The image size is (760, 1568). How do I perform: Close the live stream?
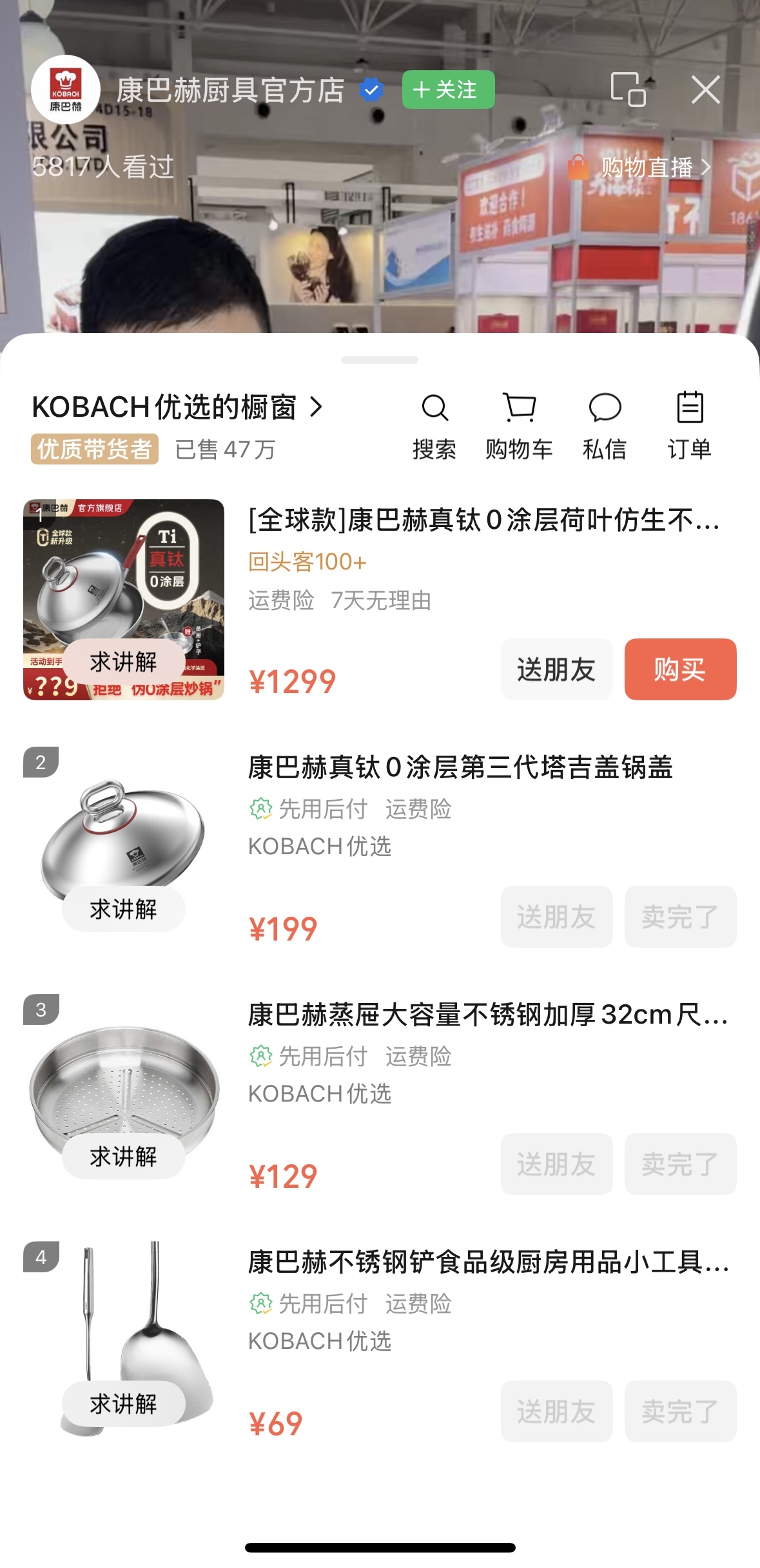(705, 90)
